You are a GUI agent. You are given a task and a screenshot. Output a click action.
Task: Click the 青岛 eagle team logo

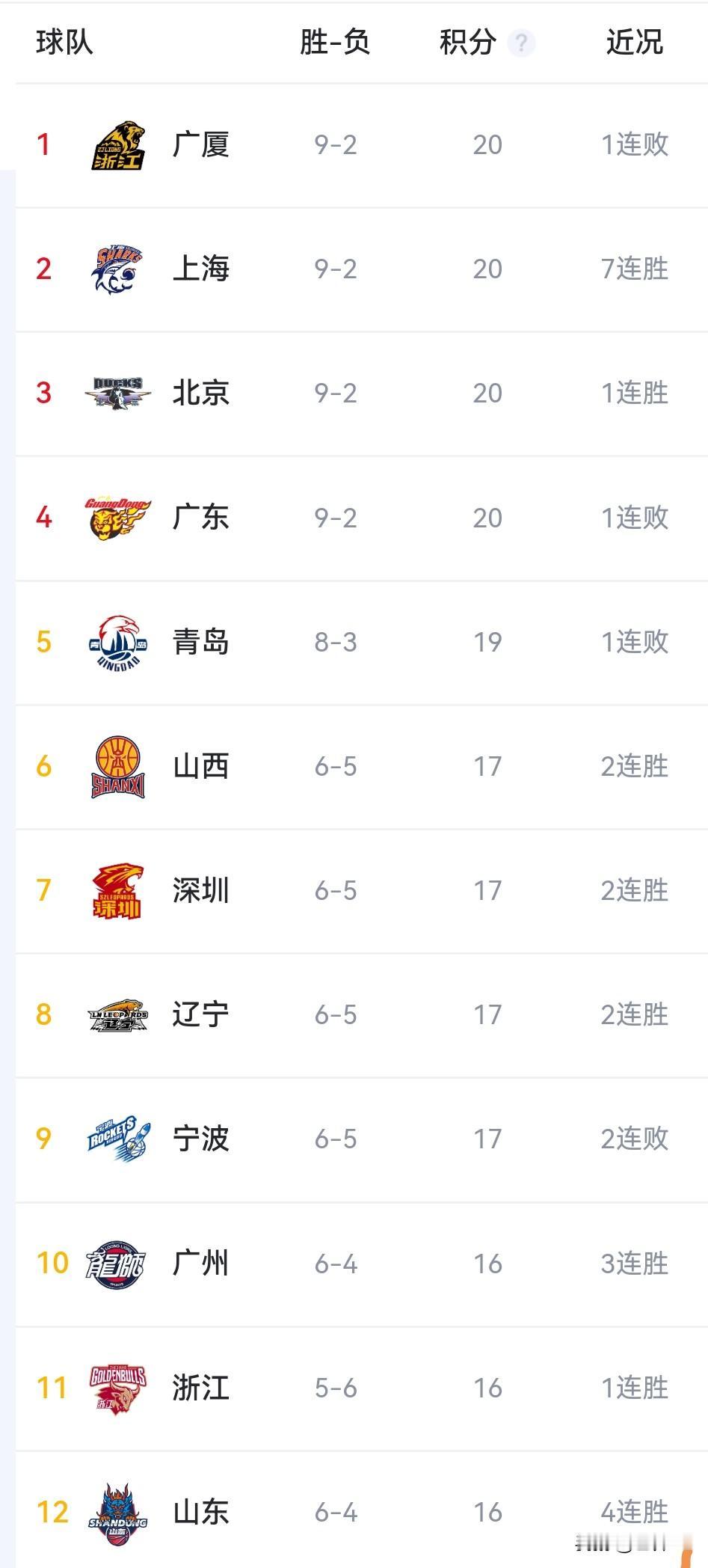[x=120, y=642]
